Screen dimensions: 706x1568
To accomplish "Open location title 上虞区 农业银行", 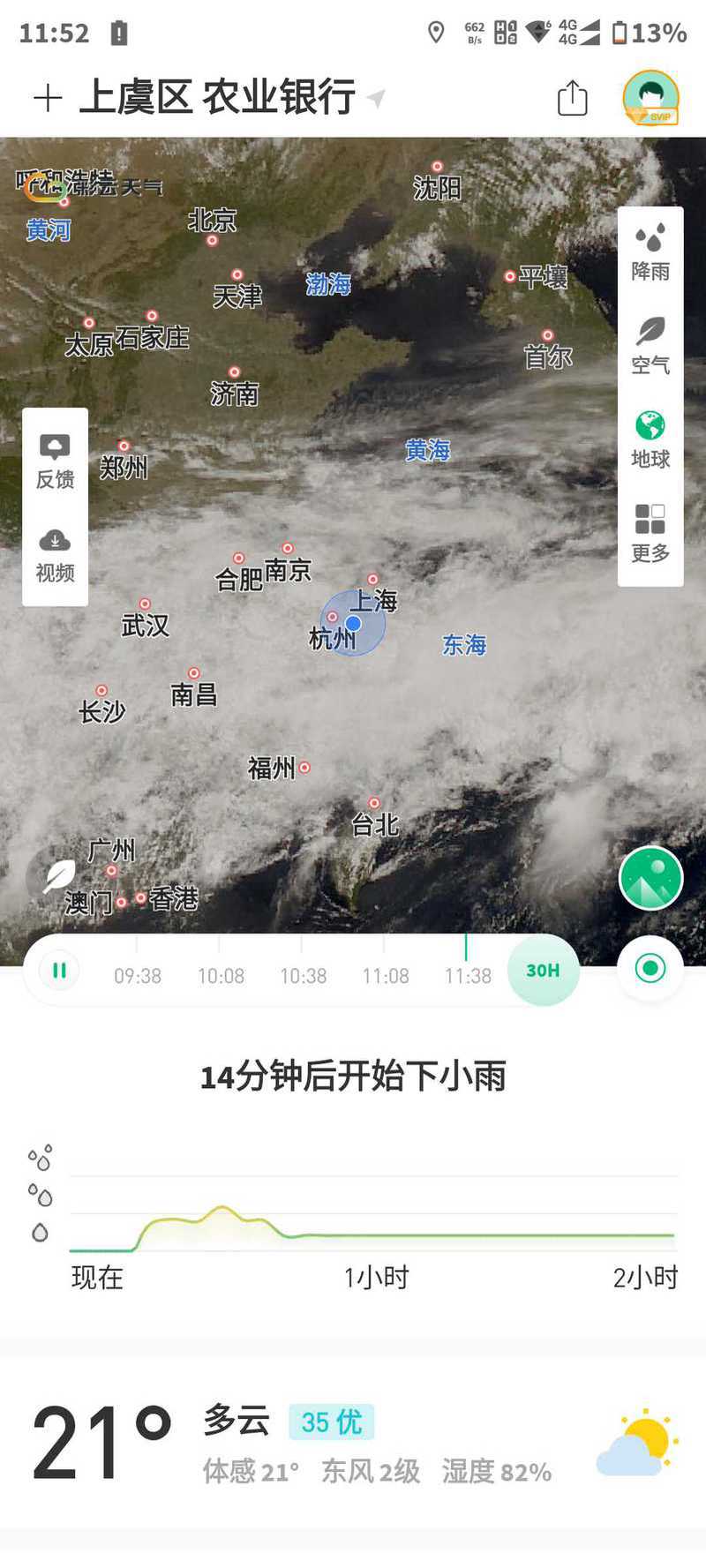I will tap(217, 98).
